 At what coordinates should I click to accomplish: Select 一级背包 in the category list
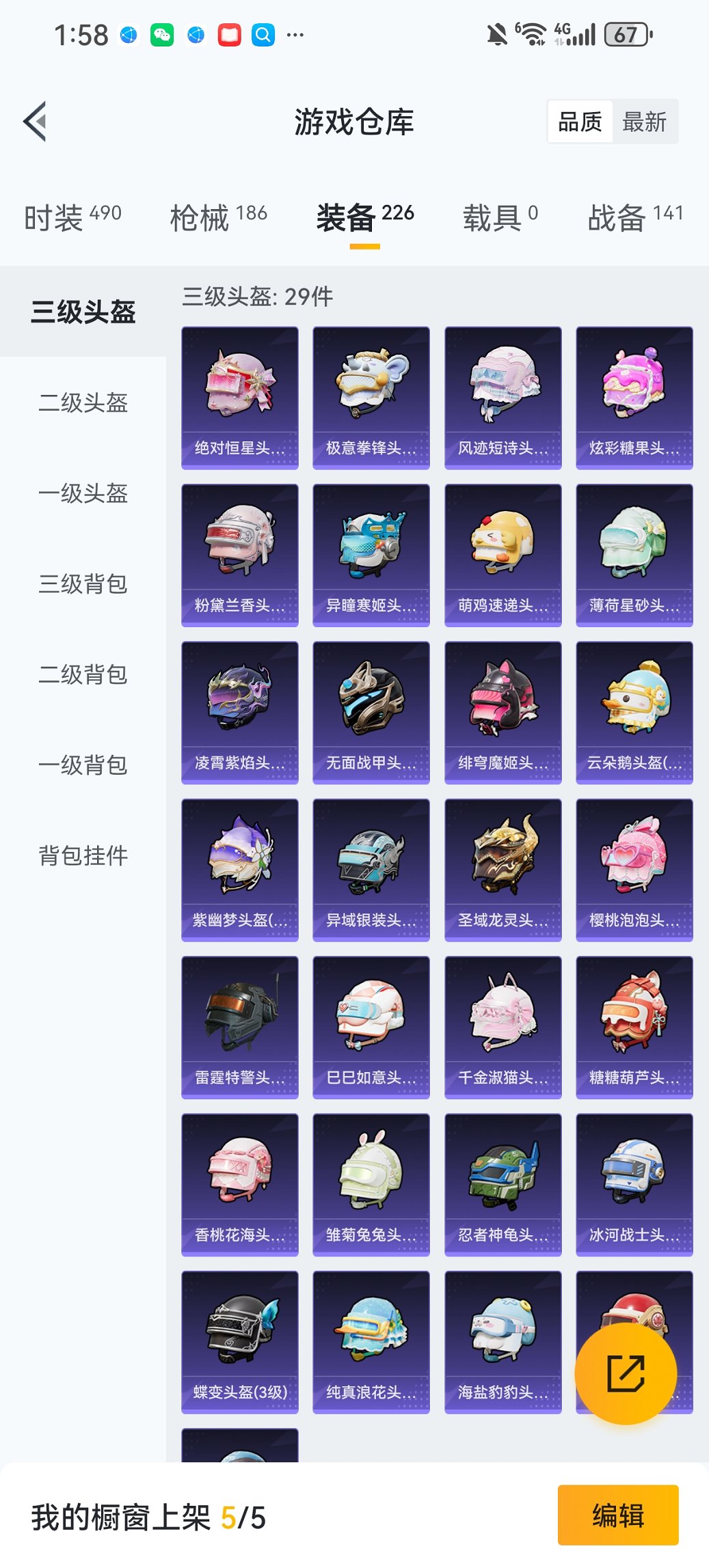coord(82,764)
